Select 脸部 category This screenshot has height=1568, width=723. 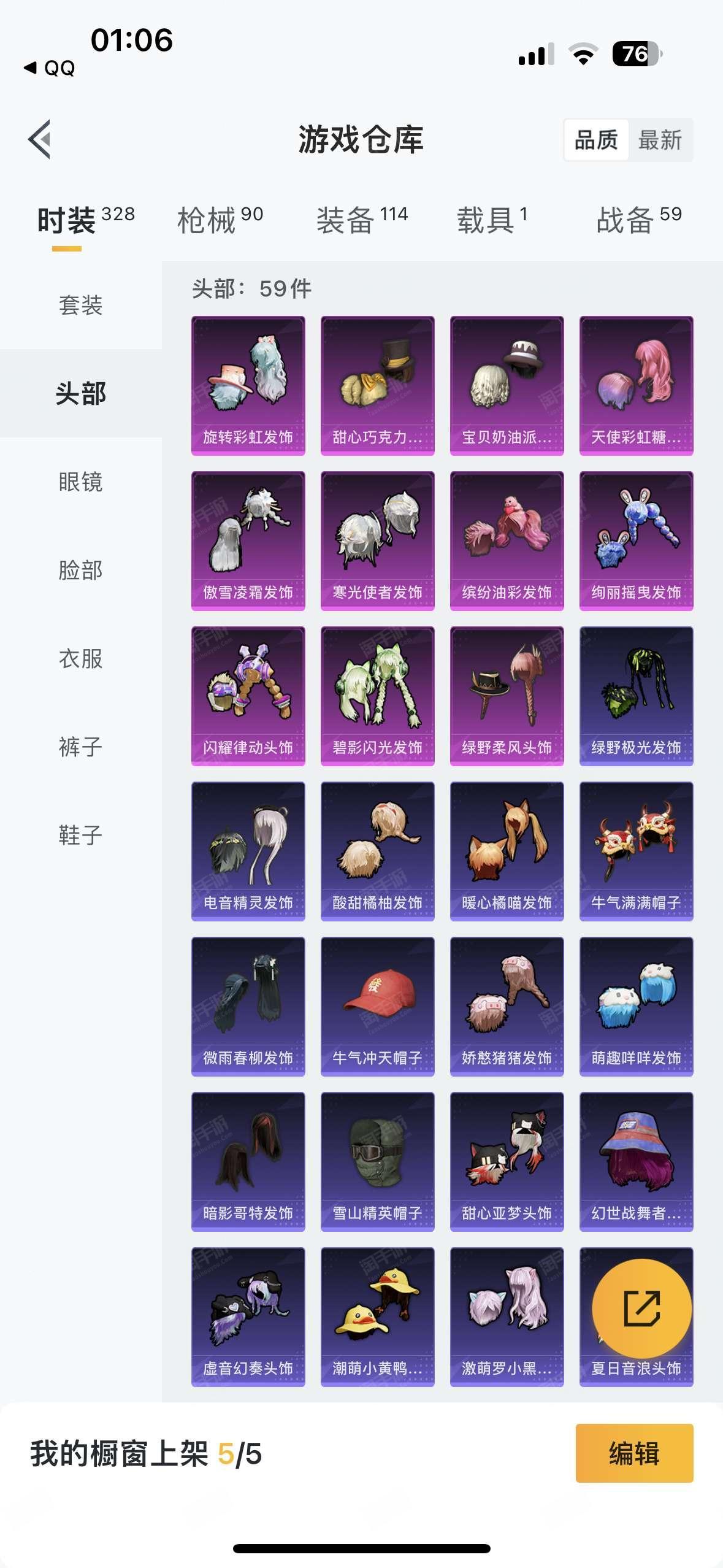[x=81, y=570]
